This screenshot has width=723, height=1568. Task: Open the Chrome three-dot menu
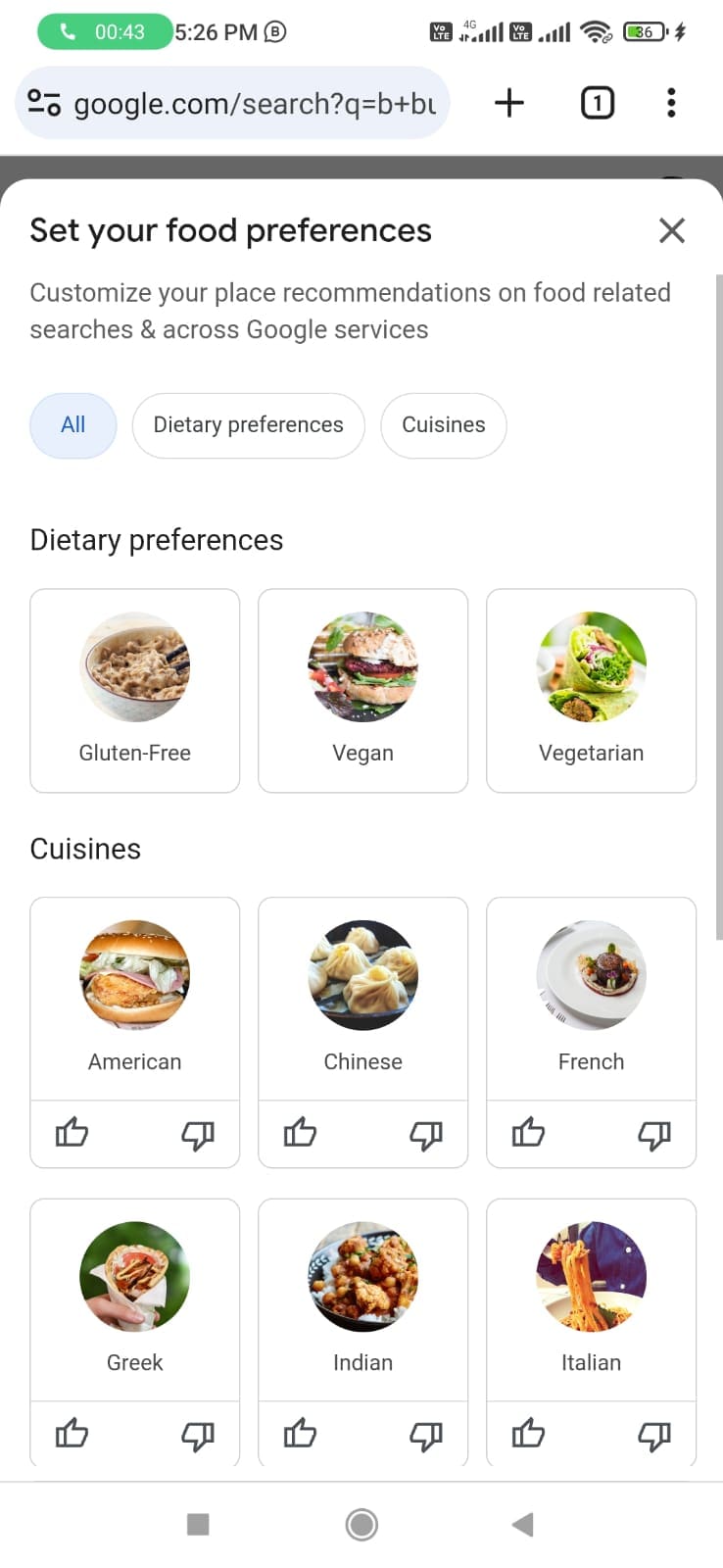671,102
